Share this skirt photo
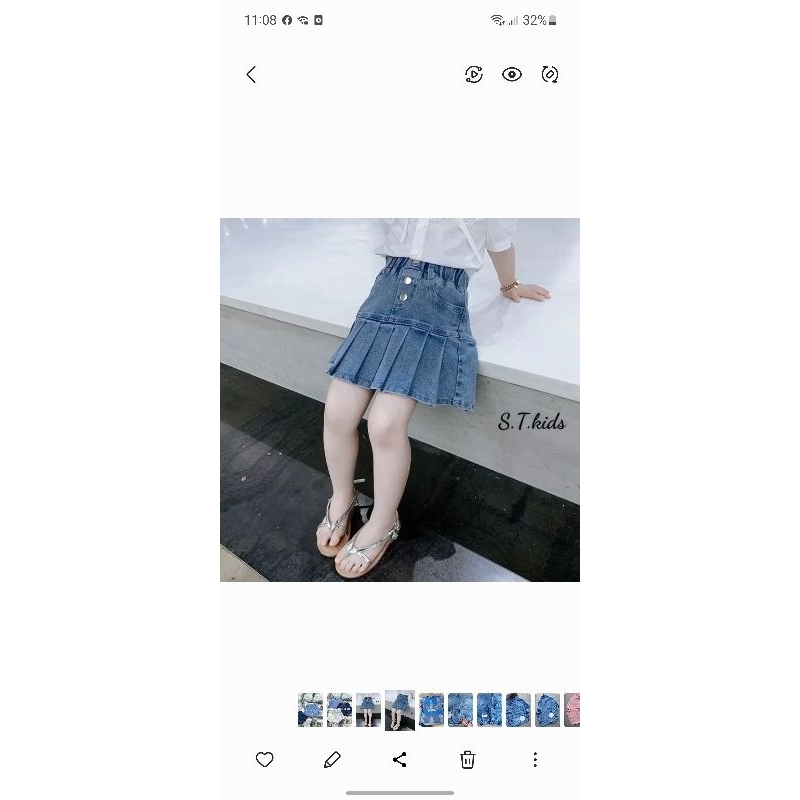Image resolution: width=800 pixels, height=800 pixels. pyautogui.click(x=400, y=760)
